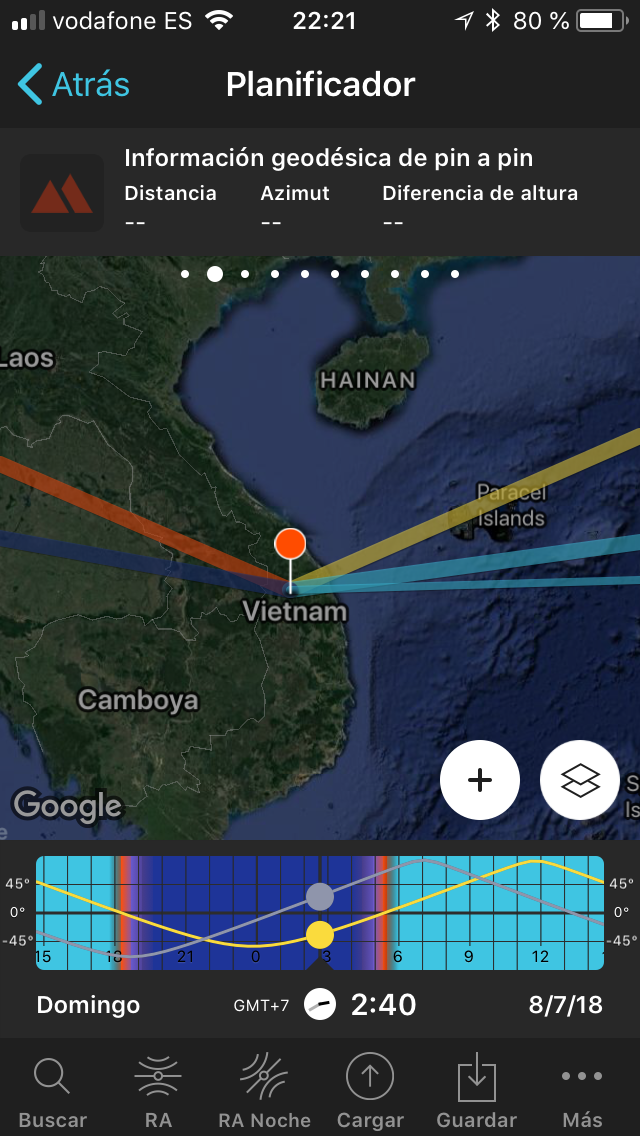Open the Buscar search tool

52,1092
